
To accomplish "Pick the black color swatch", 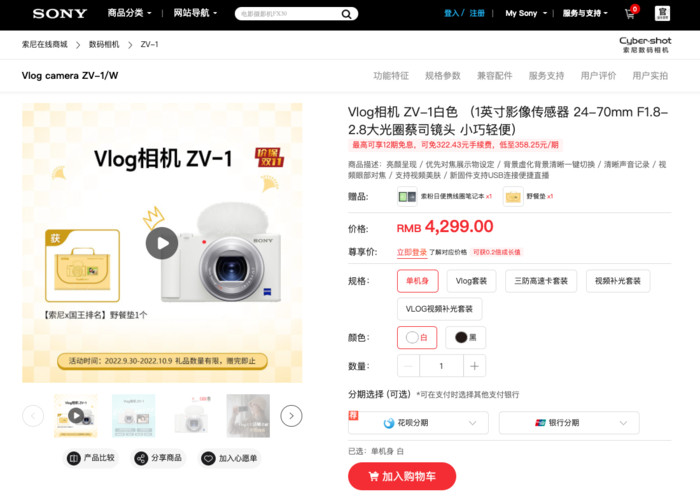I will point(468,338).
